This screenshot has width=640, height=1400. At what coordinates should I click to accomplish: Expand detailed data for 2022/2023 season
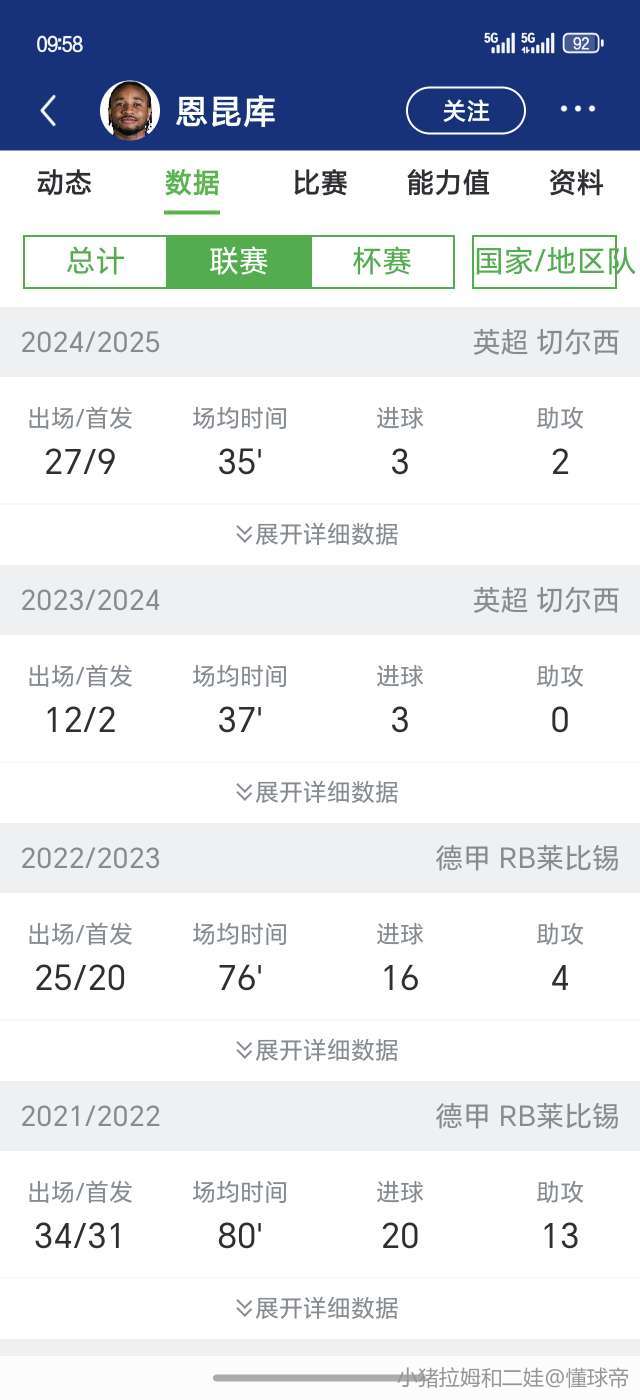click(317, 1050)
